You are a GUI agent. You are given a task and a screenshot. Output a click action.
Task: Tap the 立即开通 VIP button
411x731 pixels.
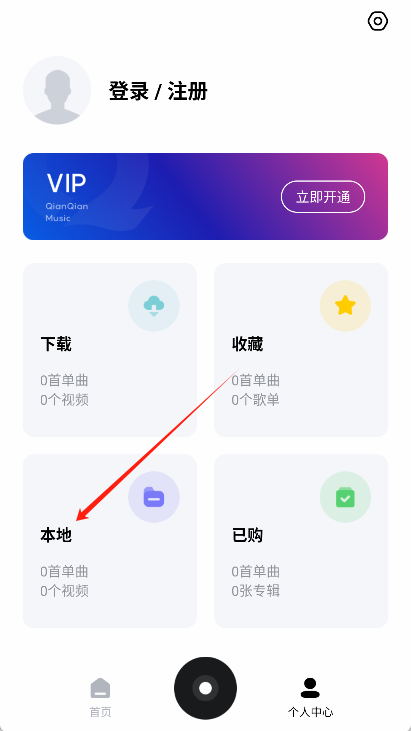[x=323, y=197]
